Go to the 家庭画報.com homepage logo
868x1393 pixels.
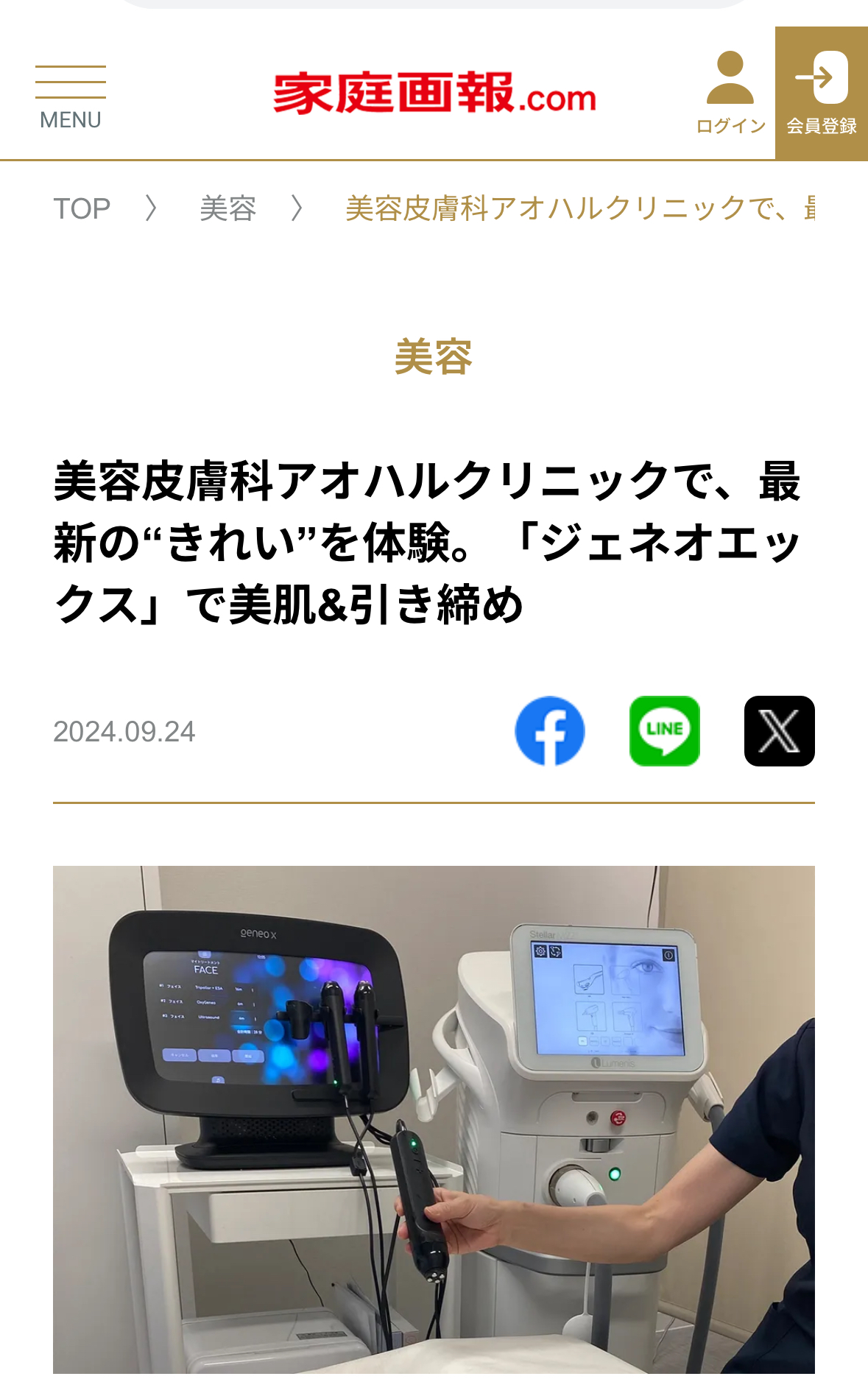(434, 94)
